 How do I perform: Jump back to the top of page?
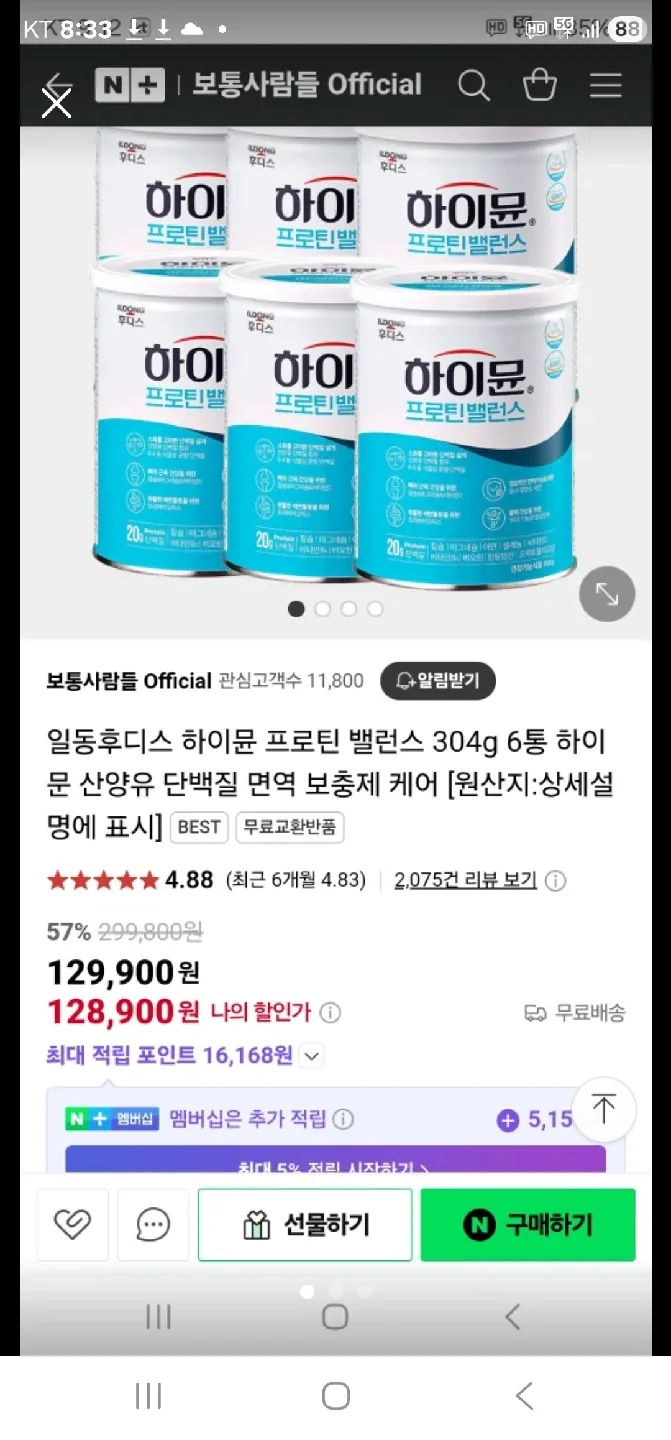click(603, 1109)
